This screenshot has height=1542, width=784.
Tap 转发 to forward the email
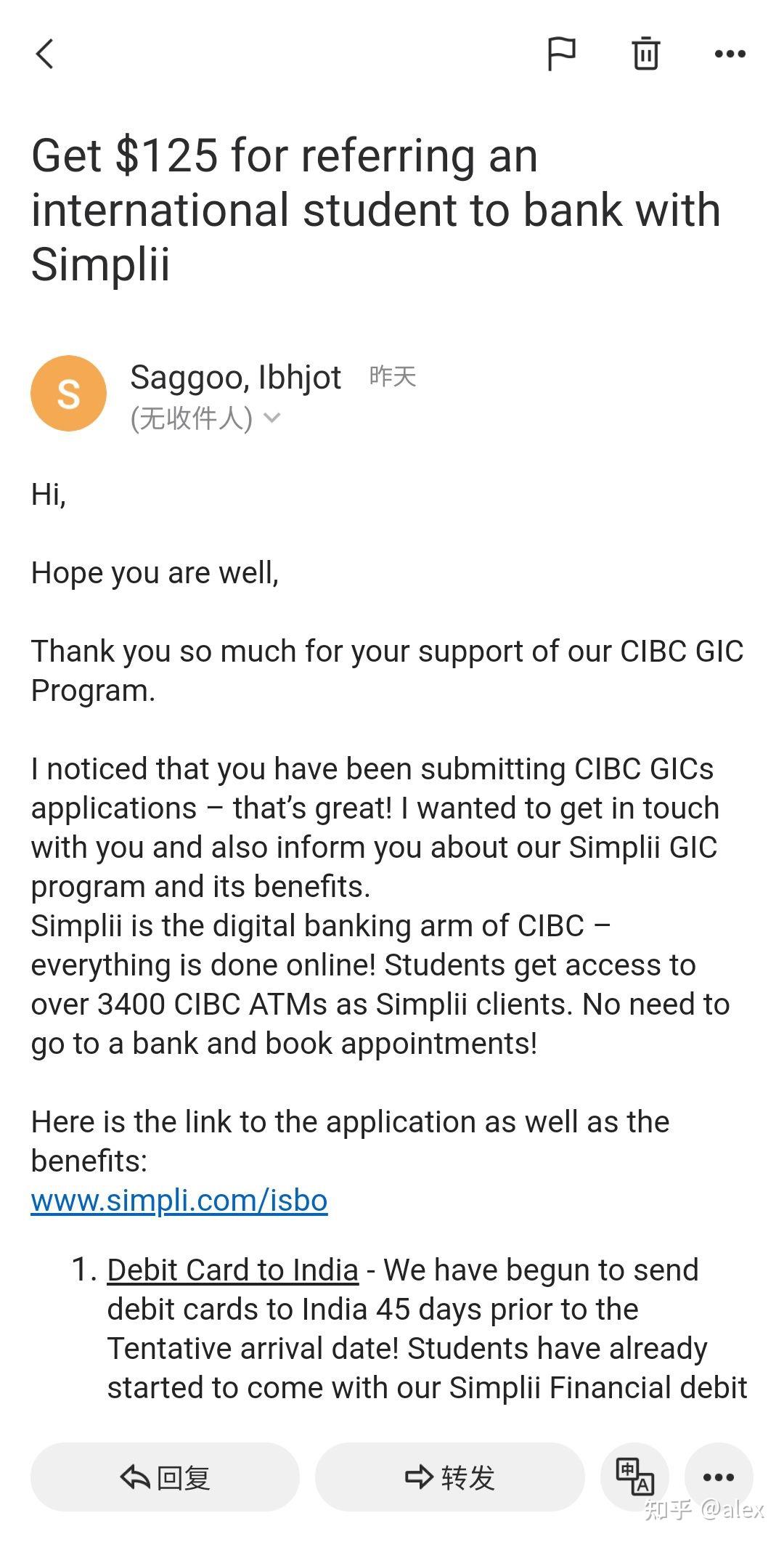coord(450,1477)
